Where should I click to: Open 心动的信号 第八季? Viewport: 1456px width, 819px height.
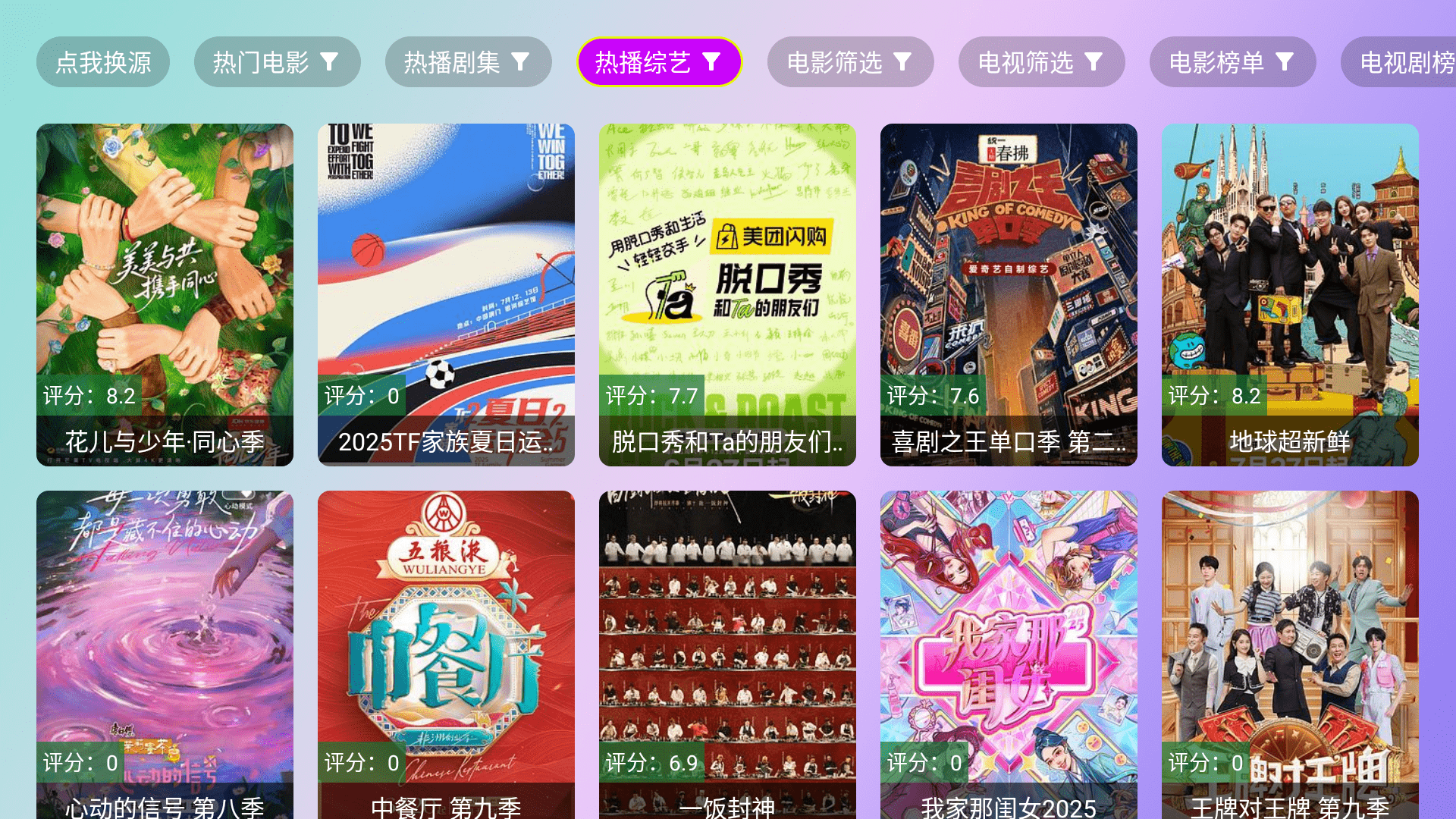point(165,652)
